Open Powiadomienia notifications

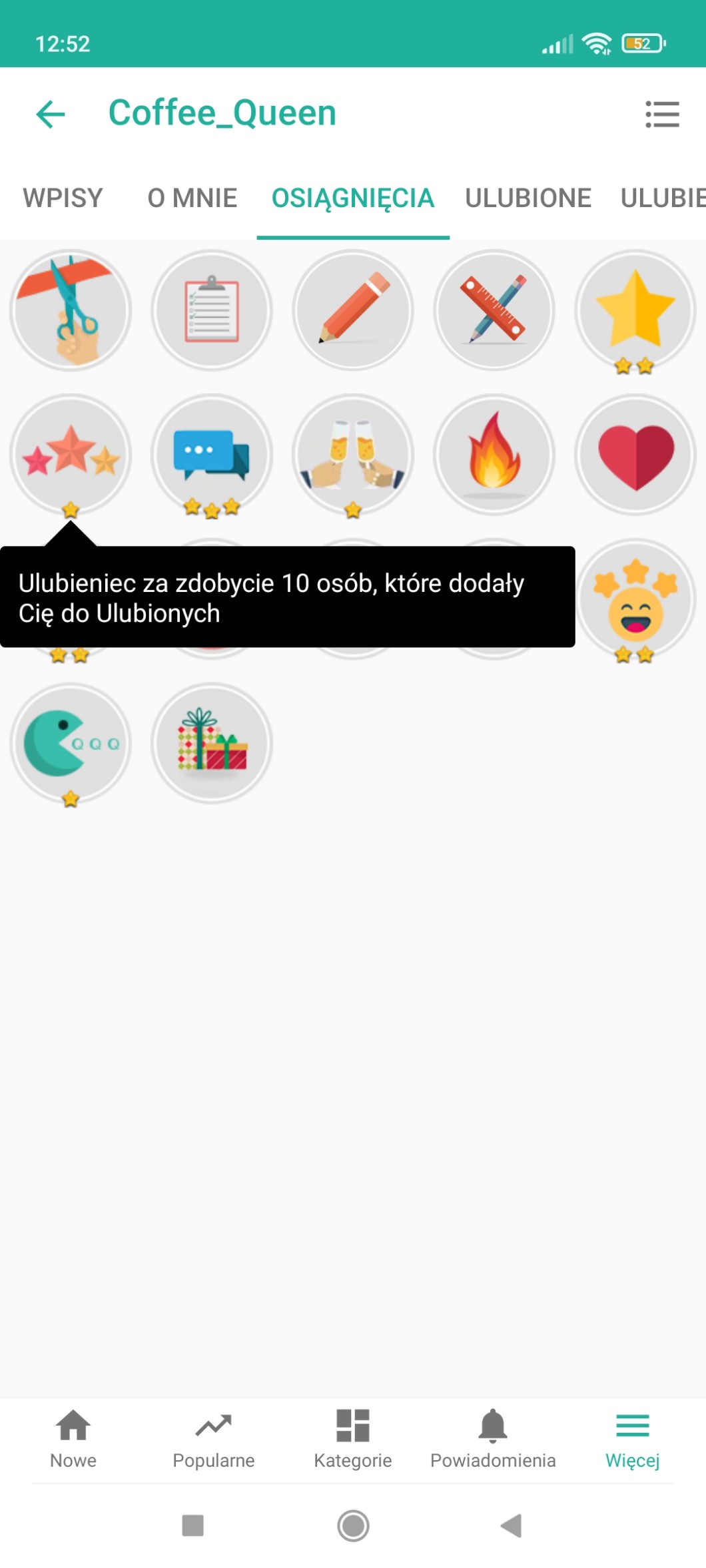493,1438
